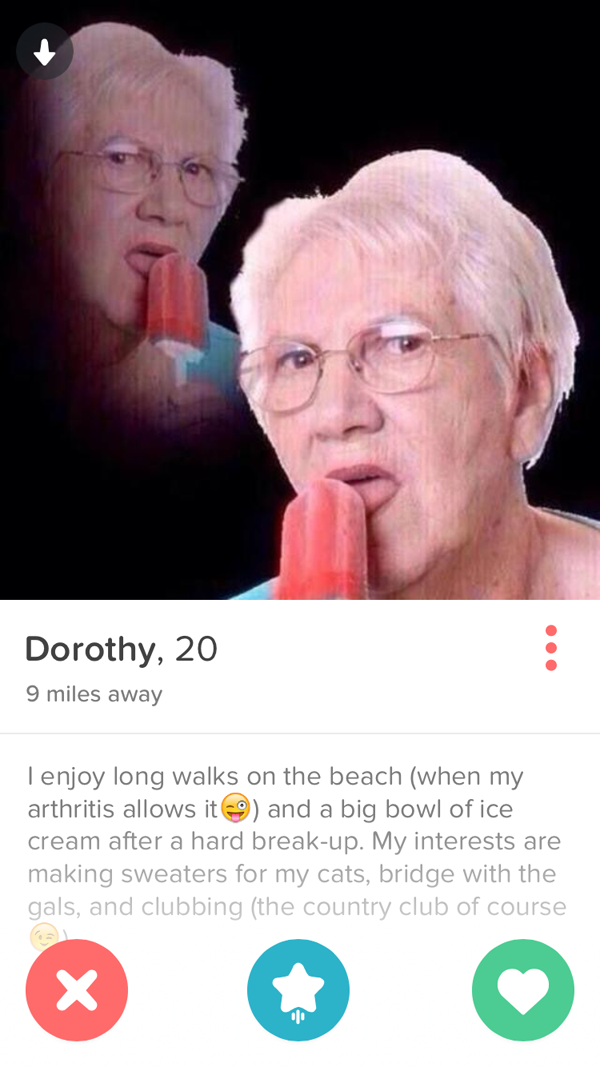Collapse the profile with the down arrow
The width and height of the screenshot is (600, 1067).
click(x=45, y=52)
